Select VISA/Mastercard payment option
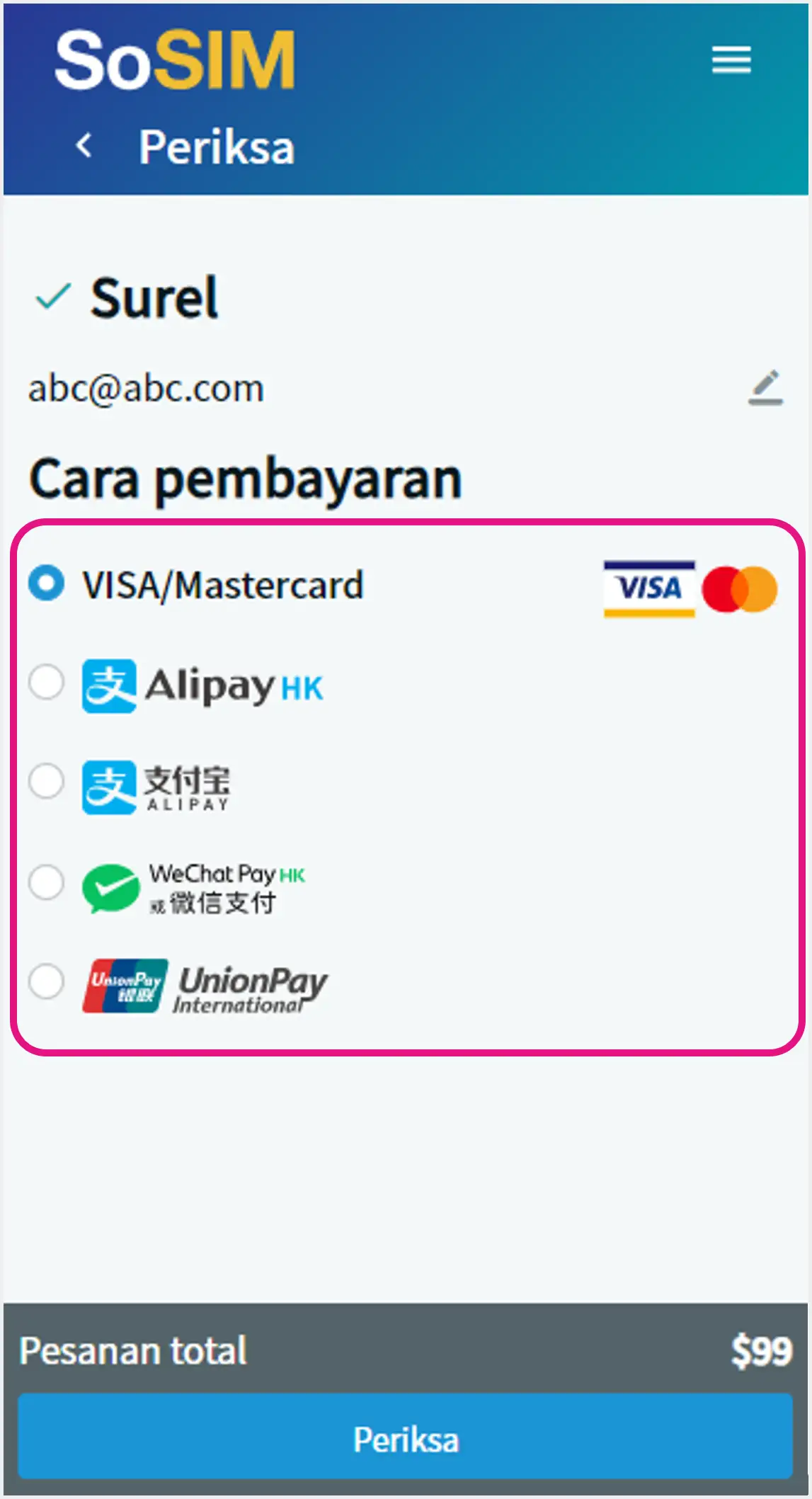Image resolution: width=812 pixels, height=1499 pixels. [x=47, y=583]
